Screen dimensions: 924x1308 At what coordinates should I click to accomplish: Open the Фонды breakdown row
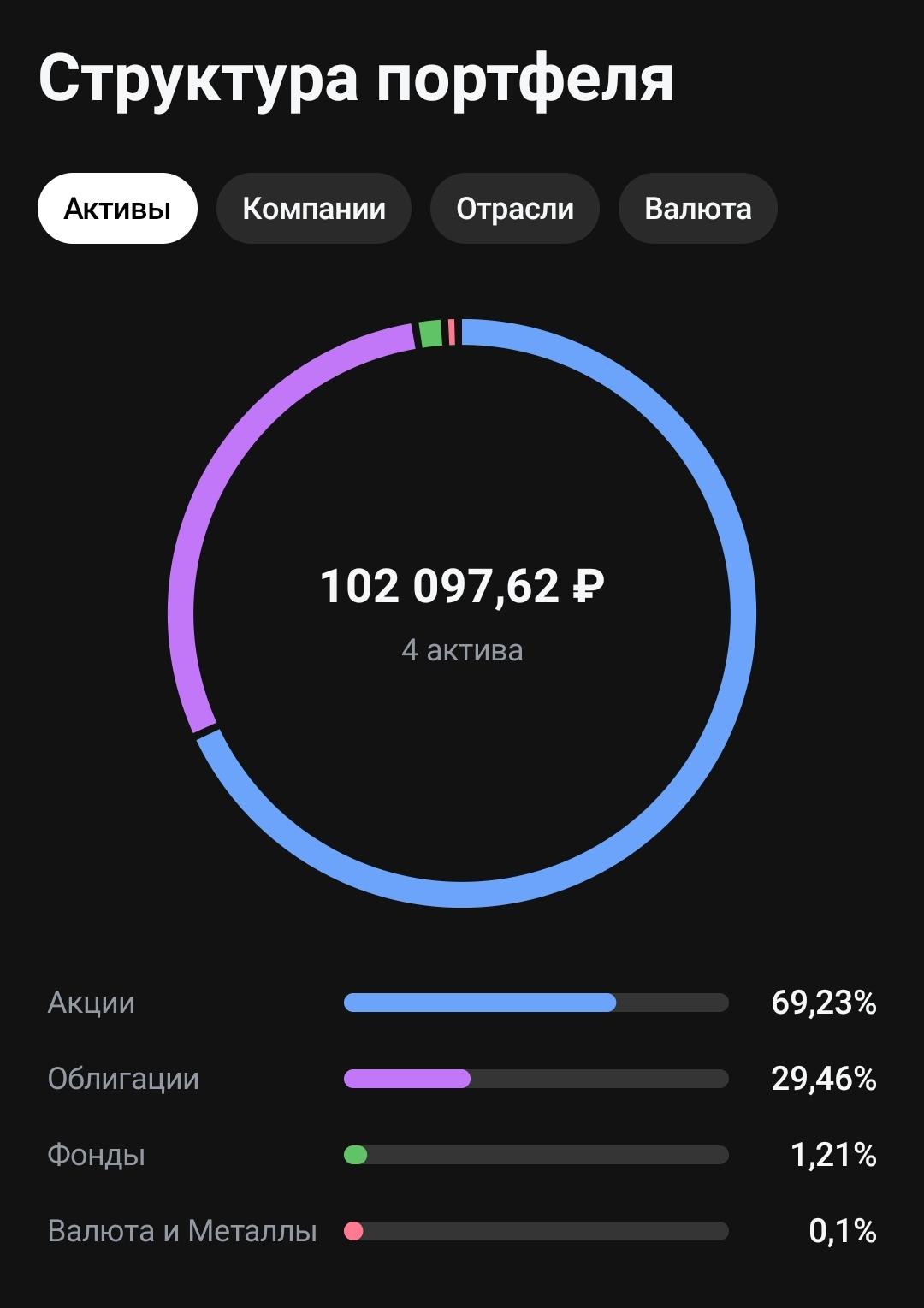click(462, 1155)
